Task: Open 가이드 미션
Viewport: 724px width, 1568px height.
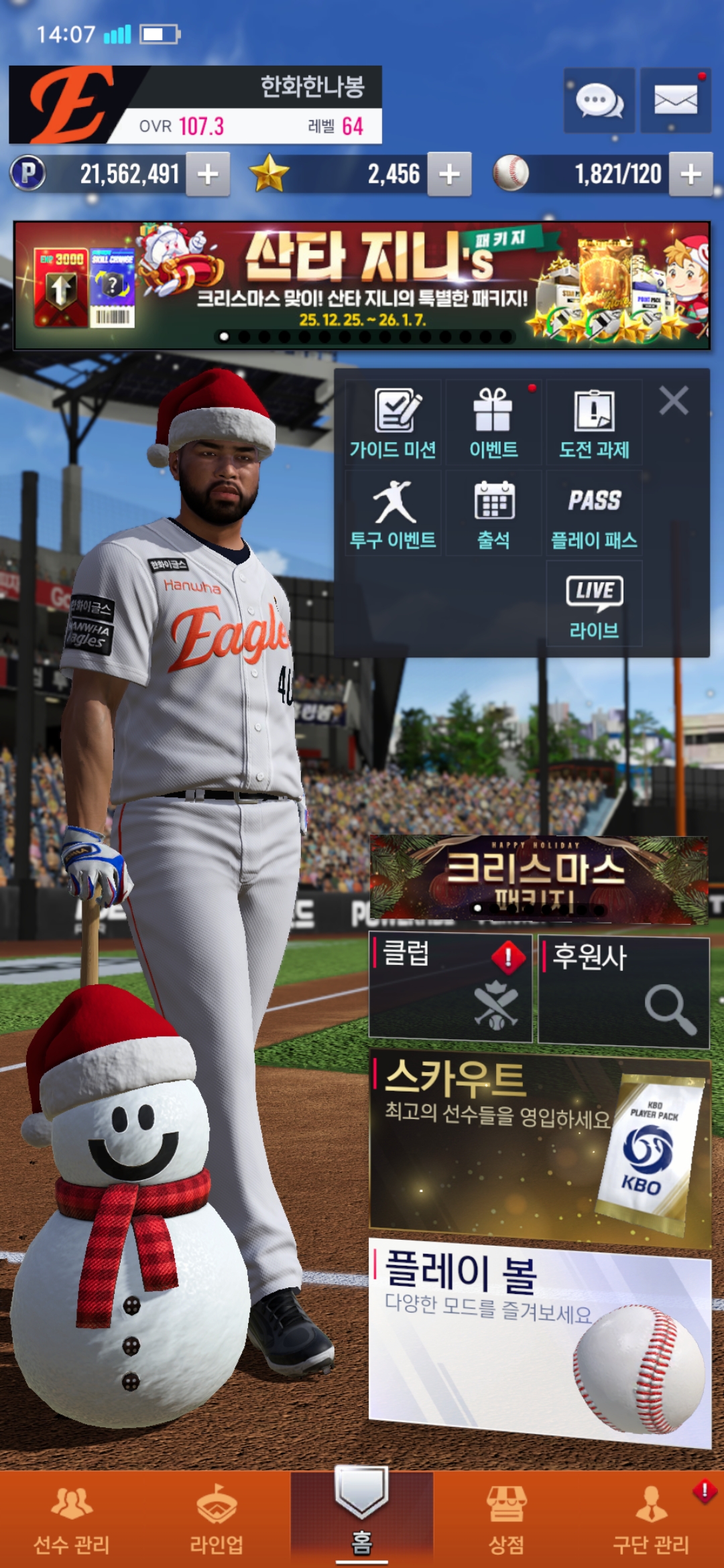Action: [394, 423]
